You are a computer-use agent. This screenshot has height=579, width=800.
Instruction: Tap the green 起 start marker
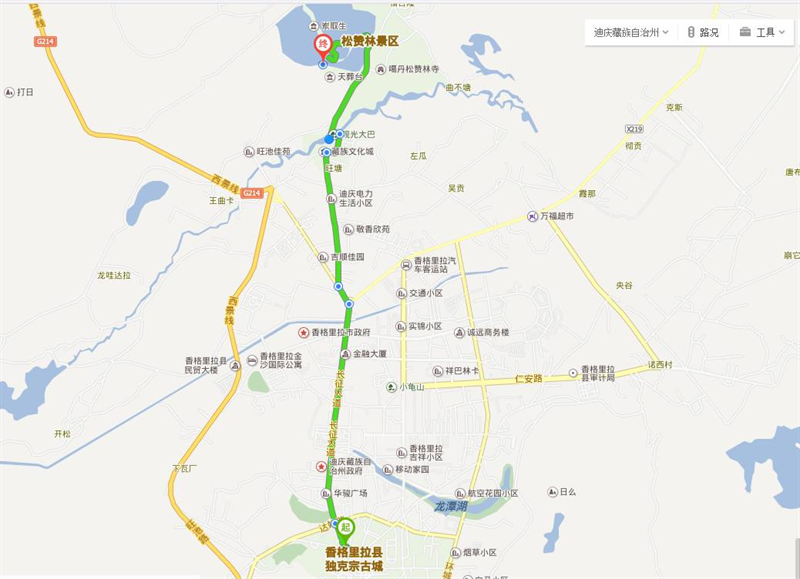[x=346, y=526]
